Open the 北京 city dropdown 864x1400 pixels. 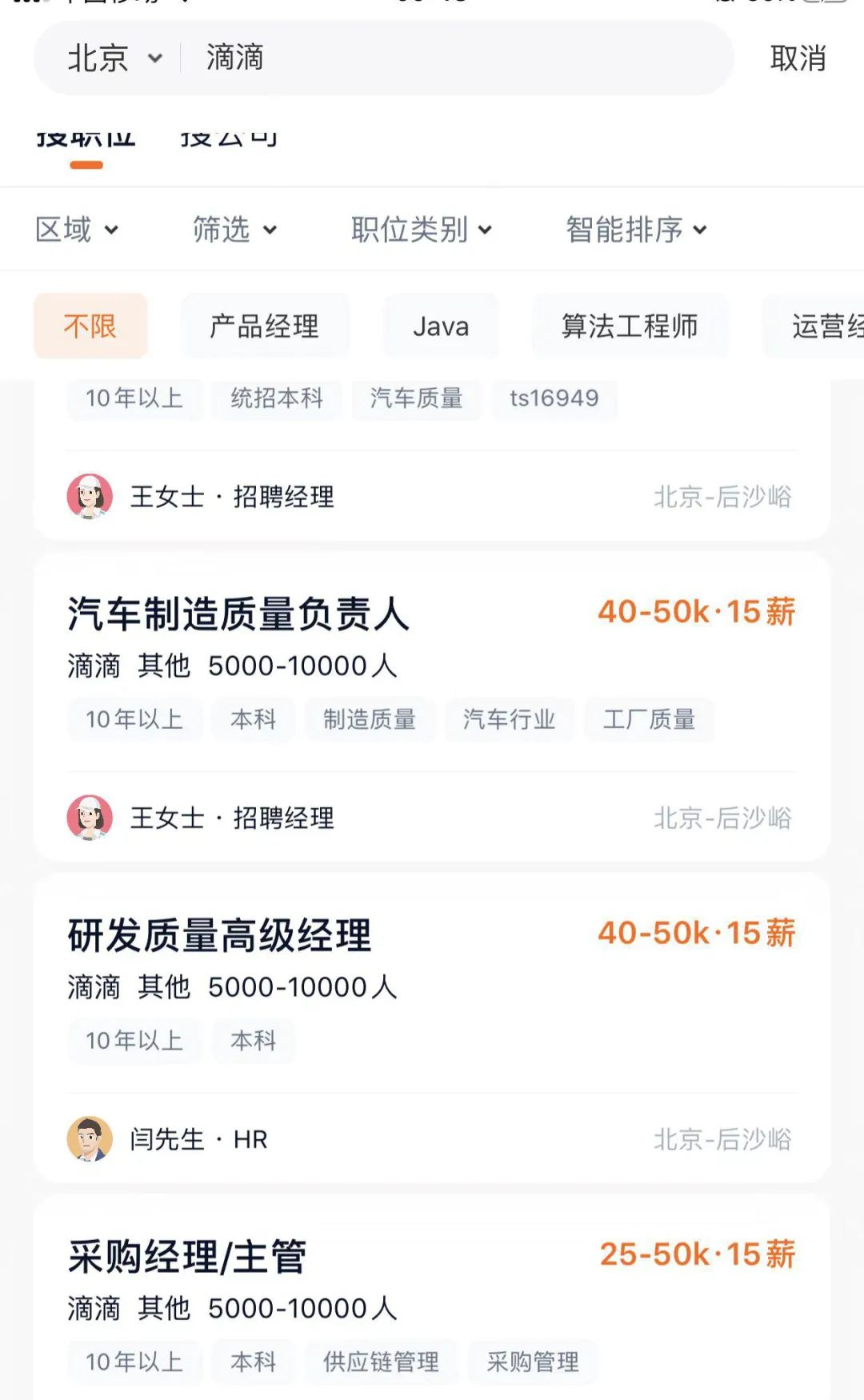[x=114, y=58]
